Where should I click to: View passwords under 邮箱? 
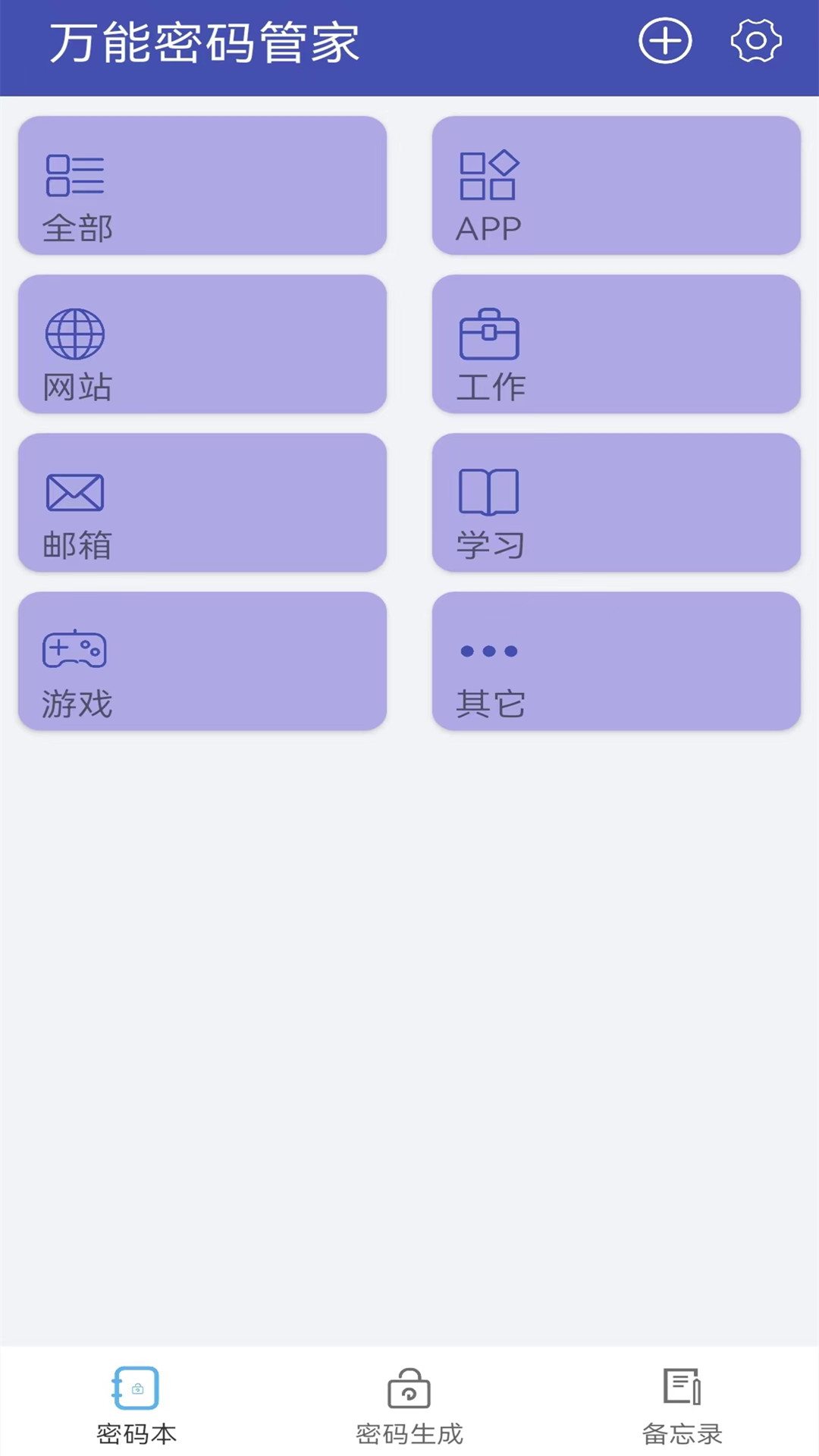click(202, 503)
